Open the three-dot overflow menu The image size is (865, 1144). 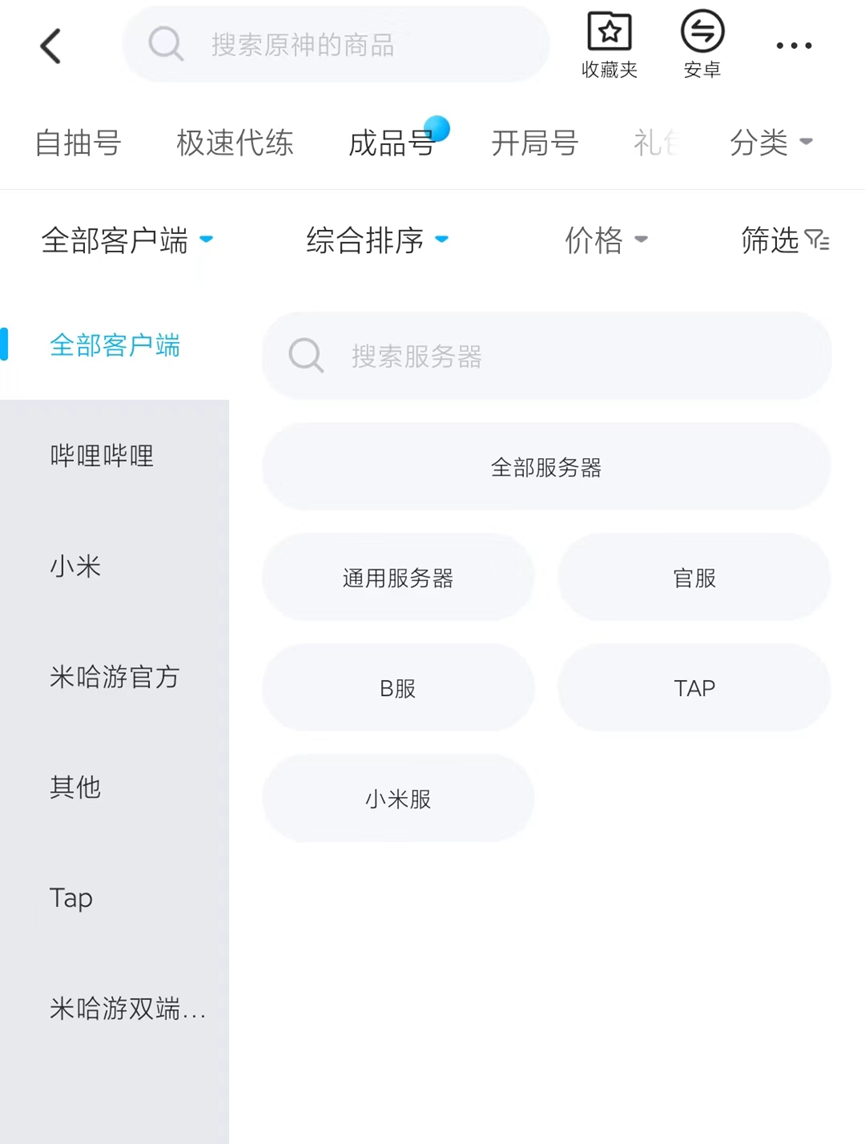pyautogui.click(x=794, y=45)
